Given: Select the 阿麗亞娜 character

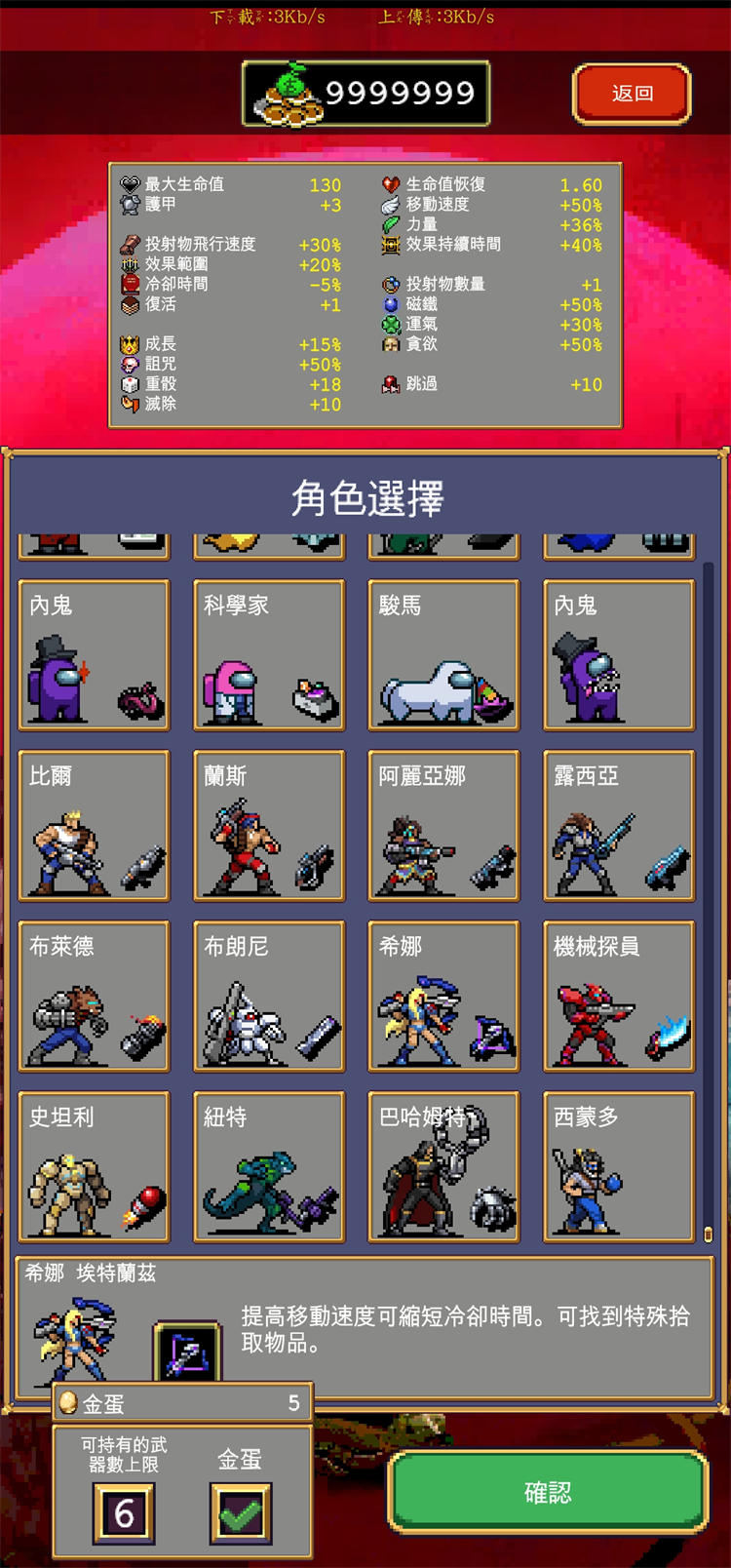Looking at the screenshot, I should (x=443, y=825).
